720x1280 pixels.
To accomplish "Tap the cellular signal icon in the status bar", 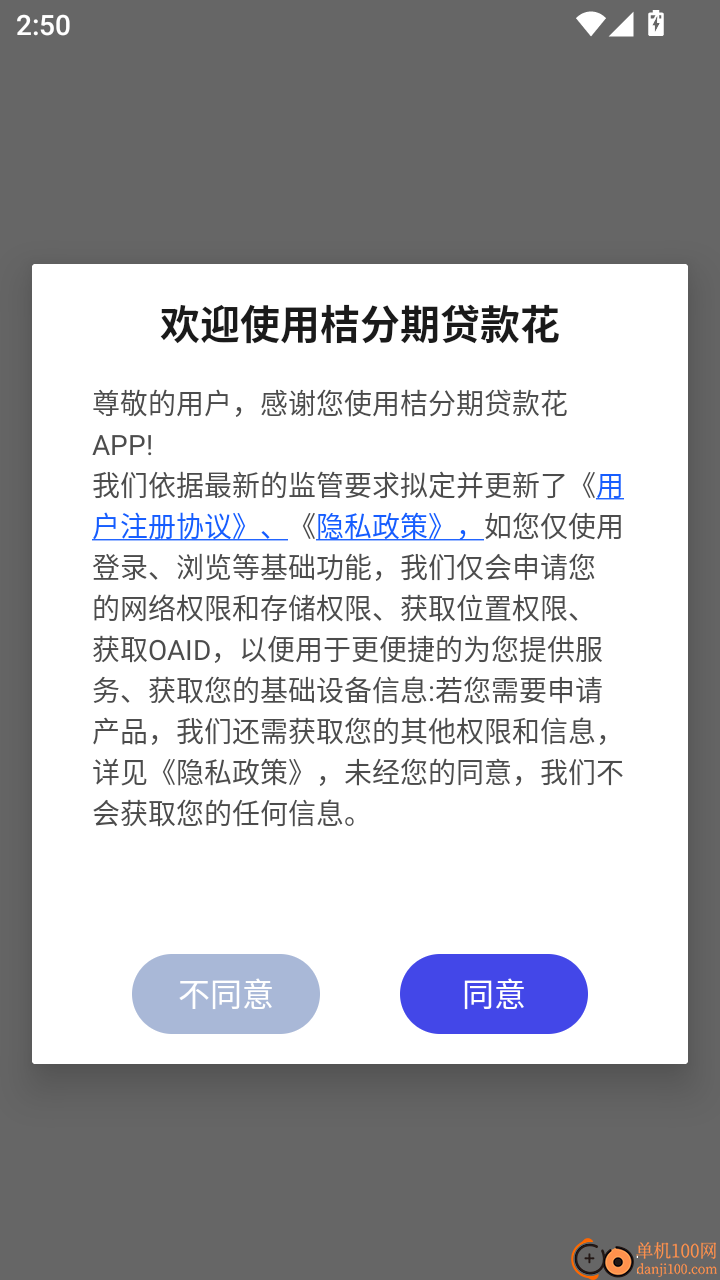I will [x=623, y=24].
